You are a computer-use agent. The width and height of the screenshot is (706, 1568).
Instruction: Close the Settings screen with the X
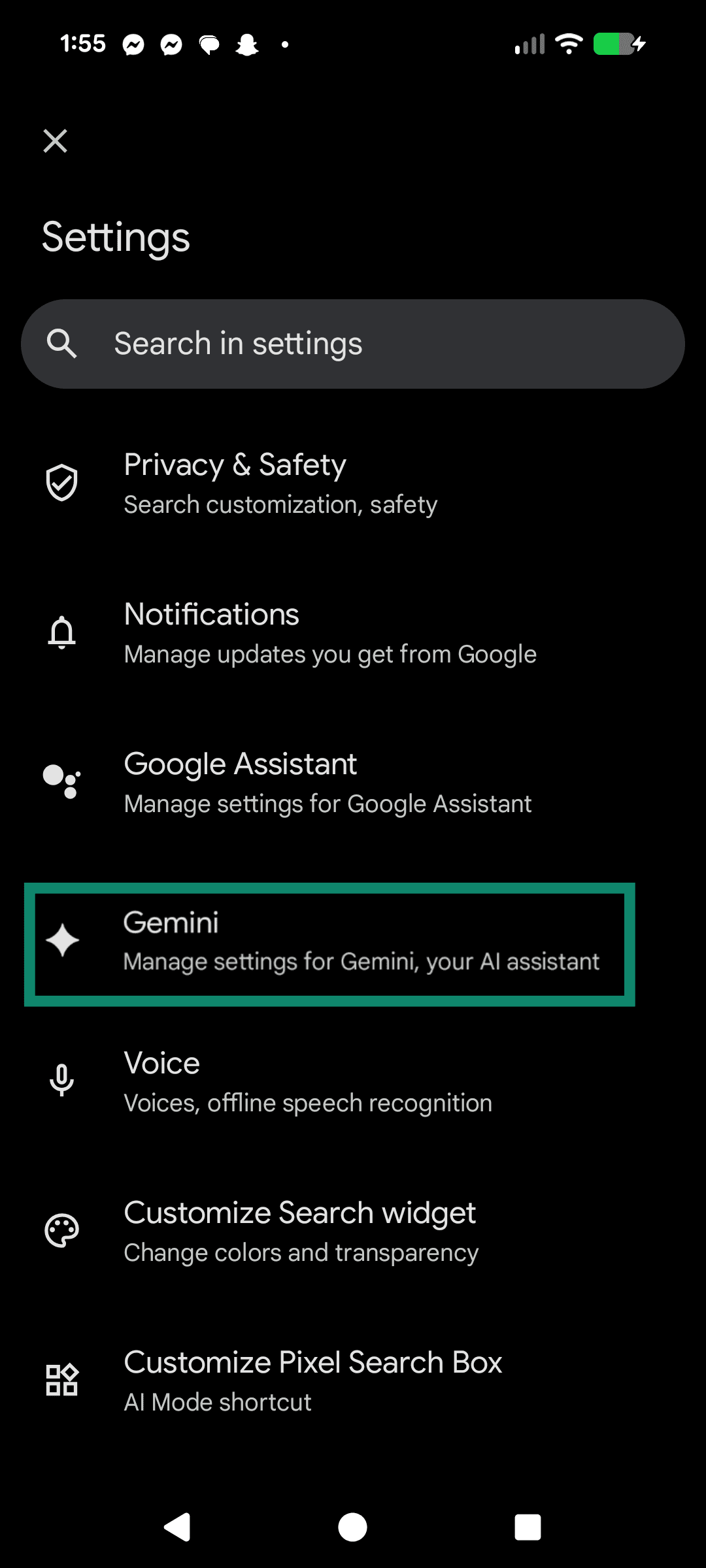[55, 140]
